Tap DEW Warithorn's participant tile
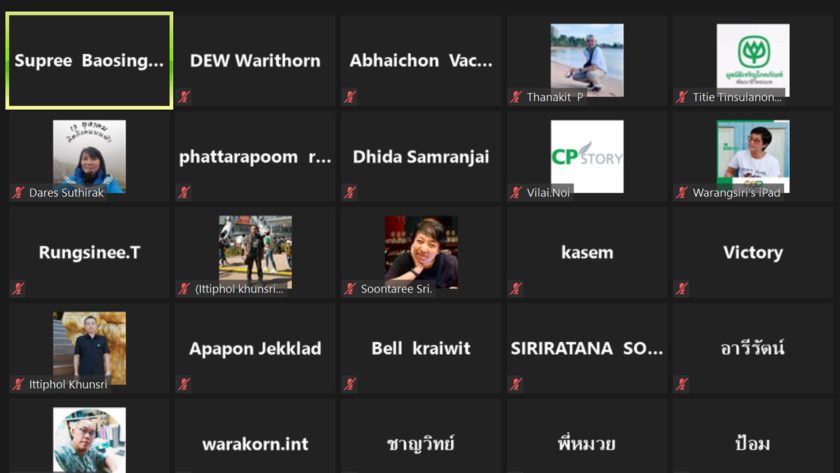This screenshot has width=840, height=473. click(x=255, y=60)
